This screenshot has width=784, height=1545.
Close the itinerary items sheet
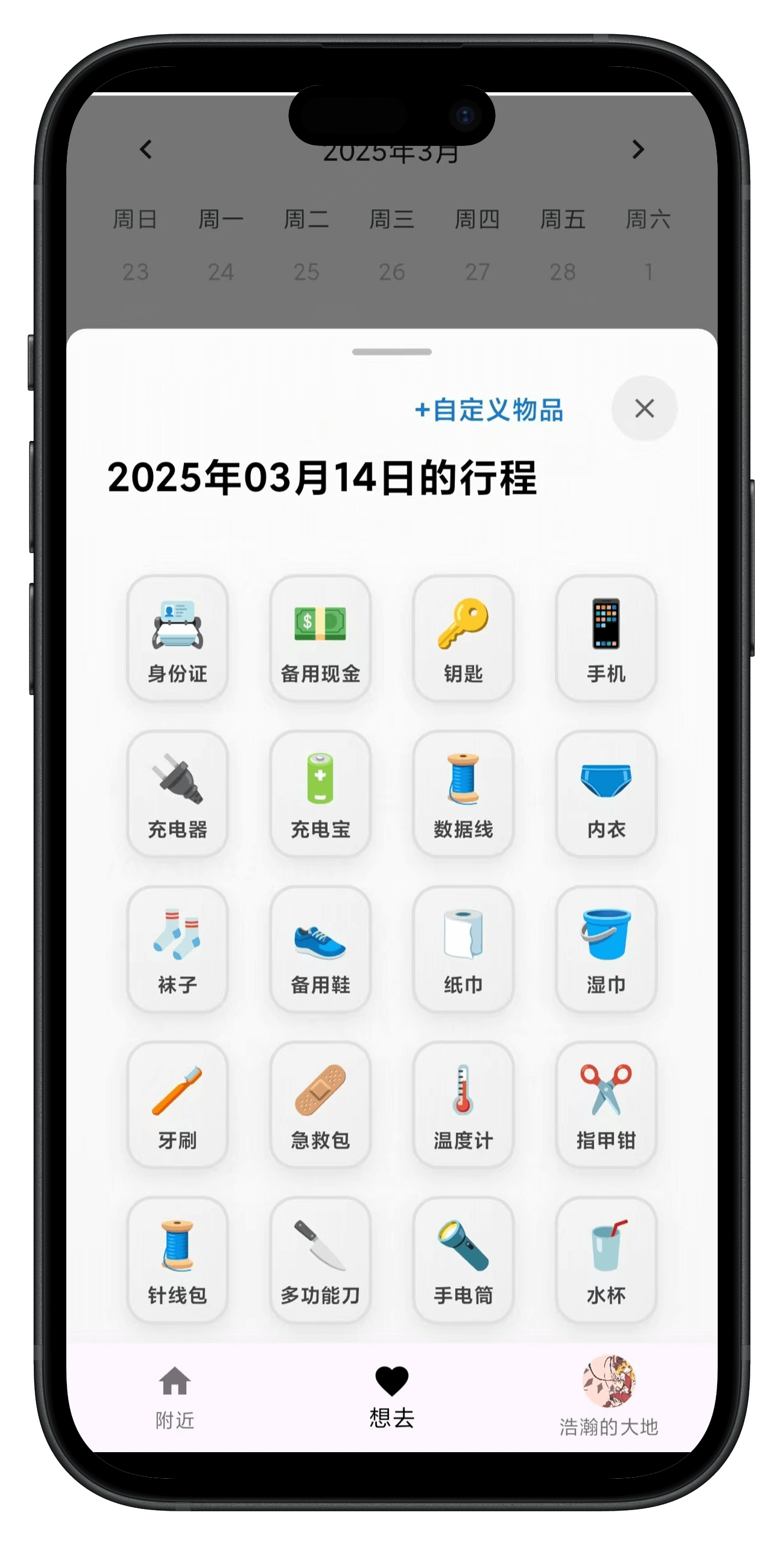coord(644,408)
